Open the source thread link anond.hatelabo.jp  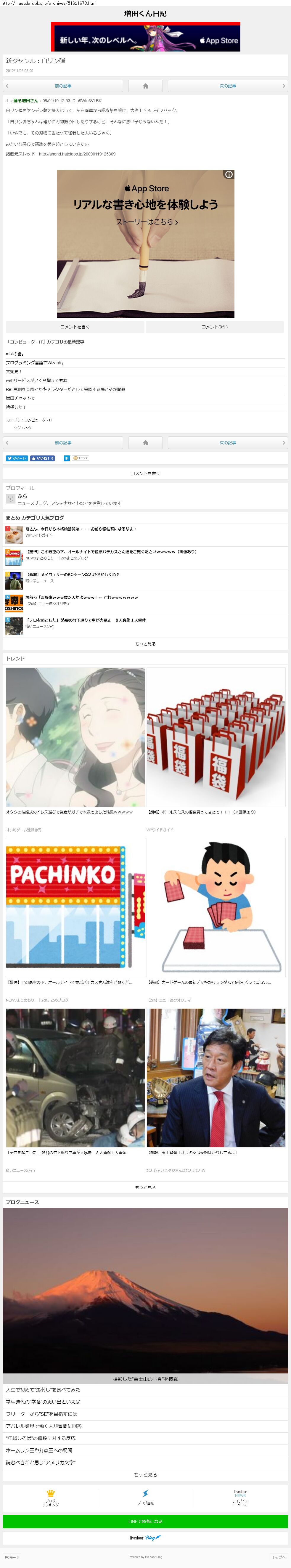tap(77, 154)
